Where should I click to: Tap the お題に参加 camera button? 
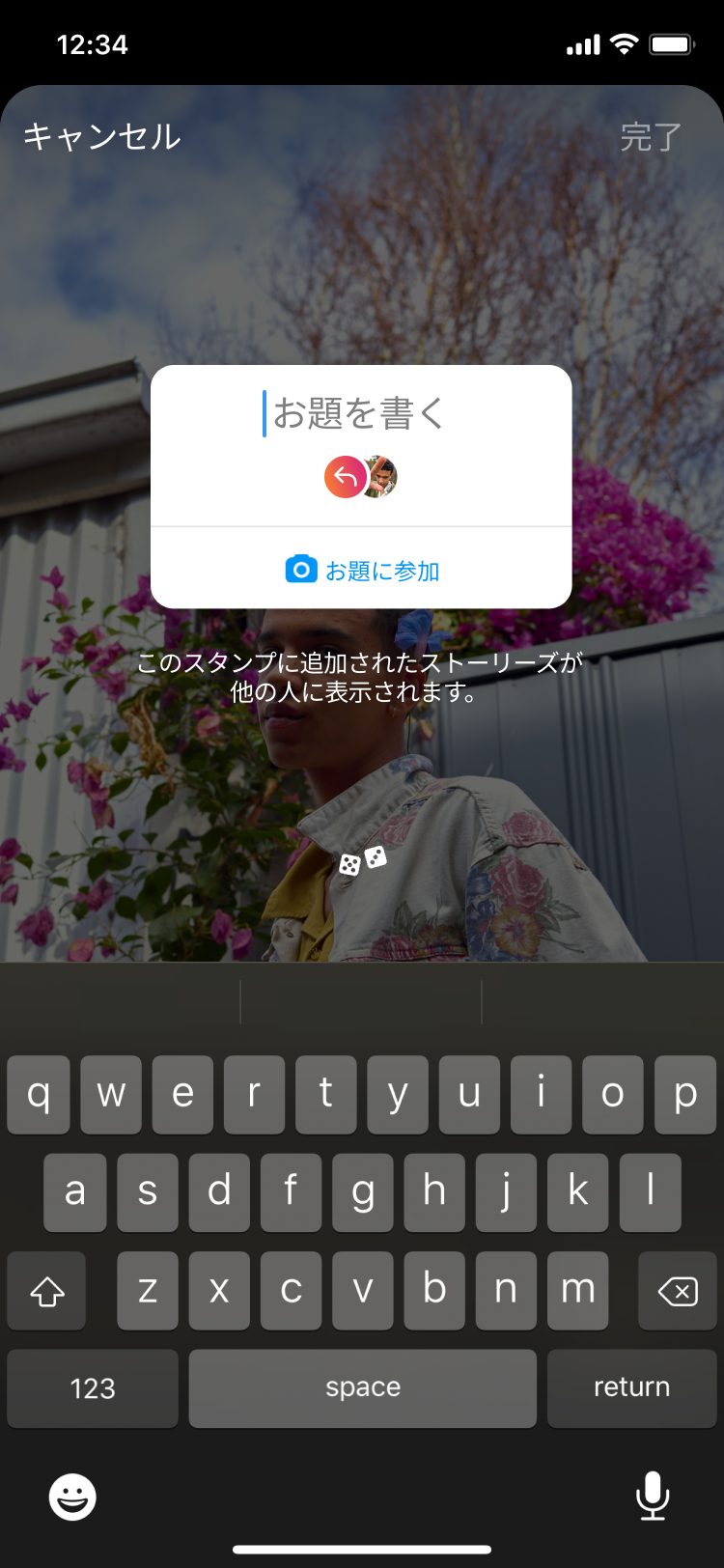362,570
